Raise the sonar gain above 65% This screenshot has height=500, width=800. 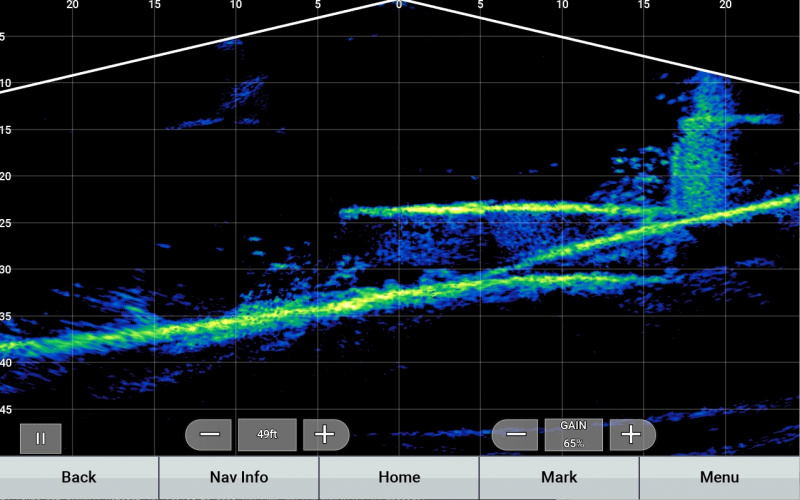point(631,435)
